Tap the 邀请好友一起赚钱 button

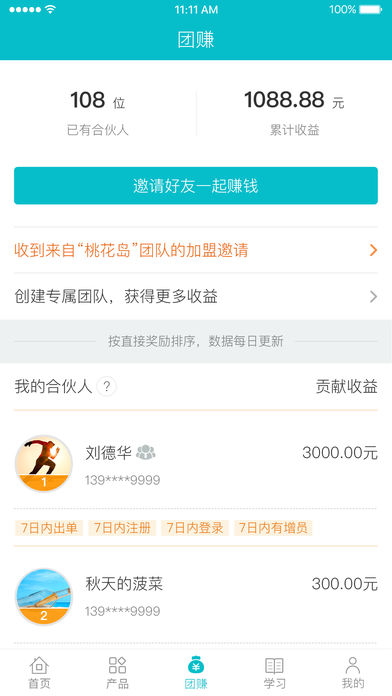point(196,186)
